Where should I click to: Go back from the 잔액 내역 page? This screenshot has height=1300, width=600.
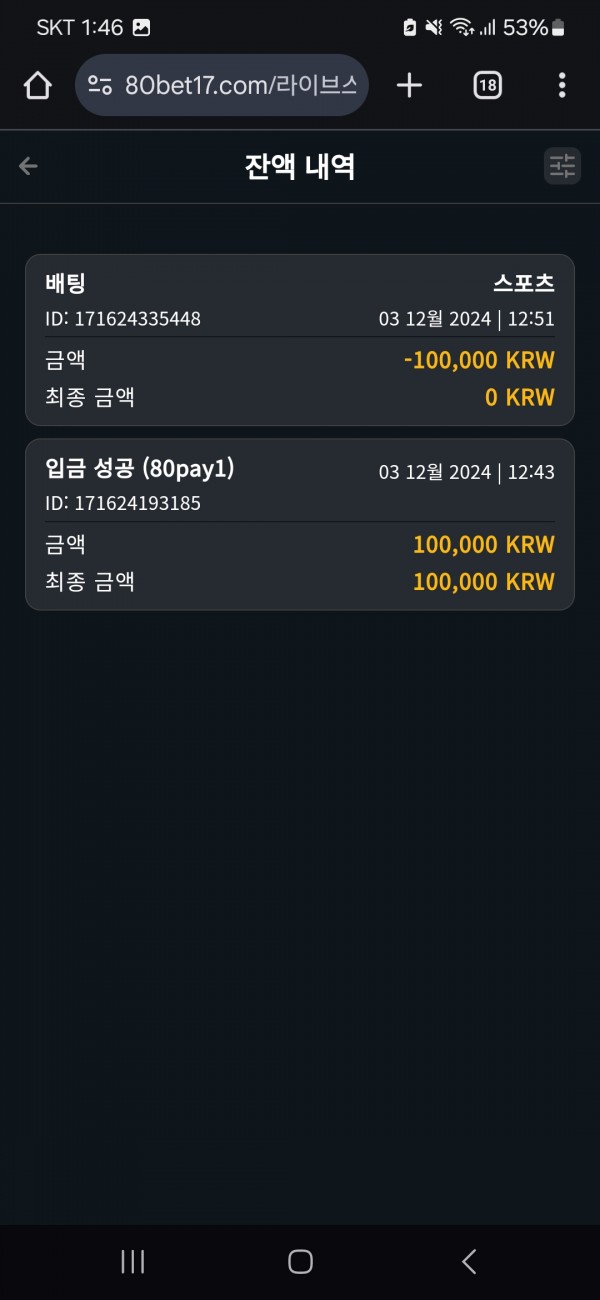click(28, 166)
